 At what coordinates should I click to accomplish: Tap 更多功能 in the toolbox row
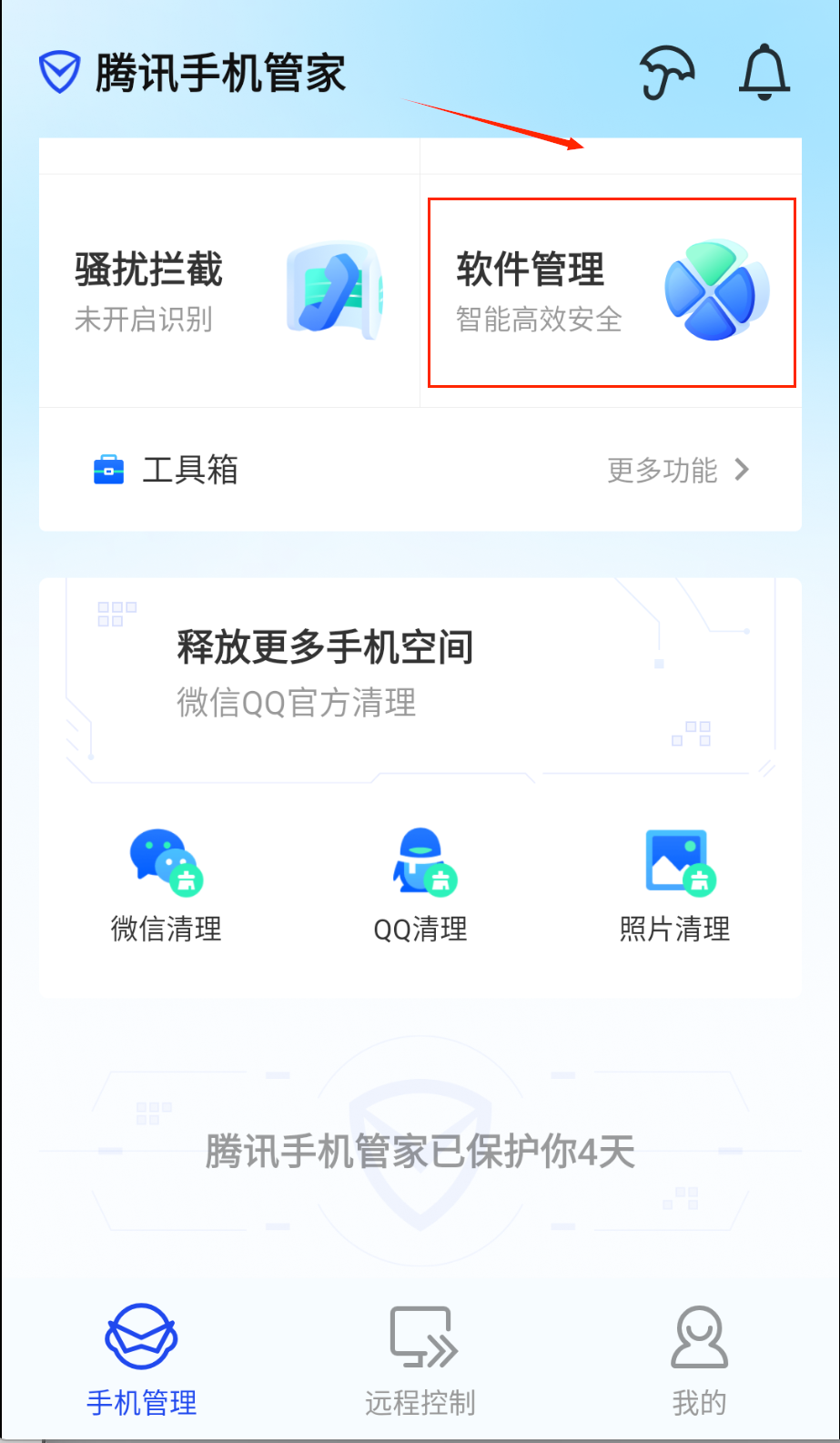tap(678, 470)
